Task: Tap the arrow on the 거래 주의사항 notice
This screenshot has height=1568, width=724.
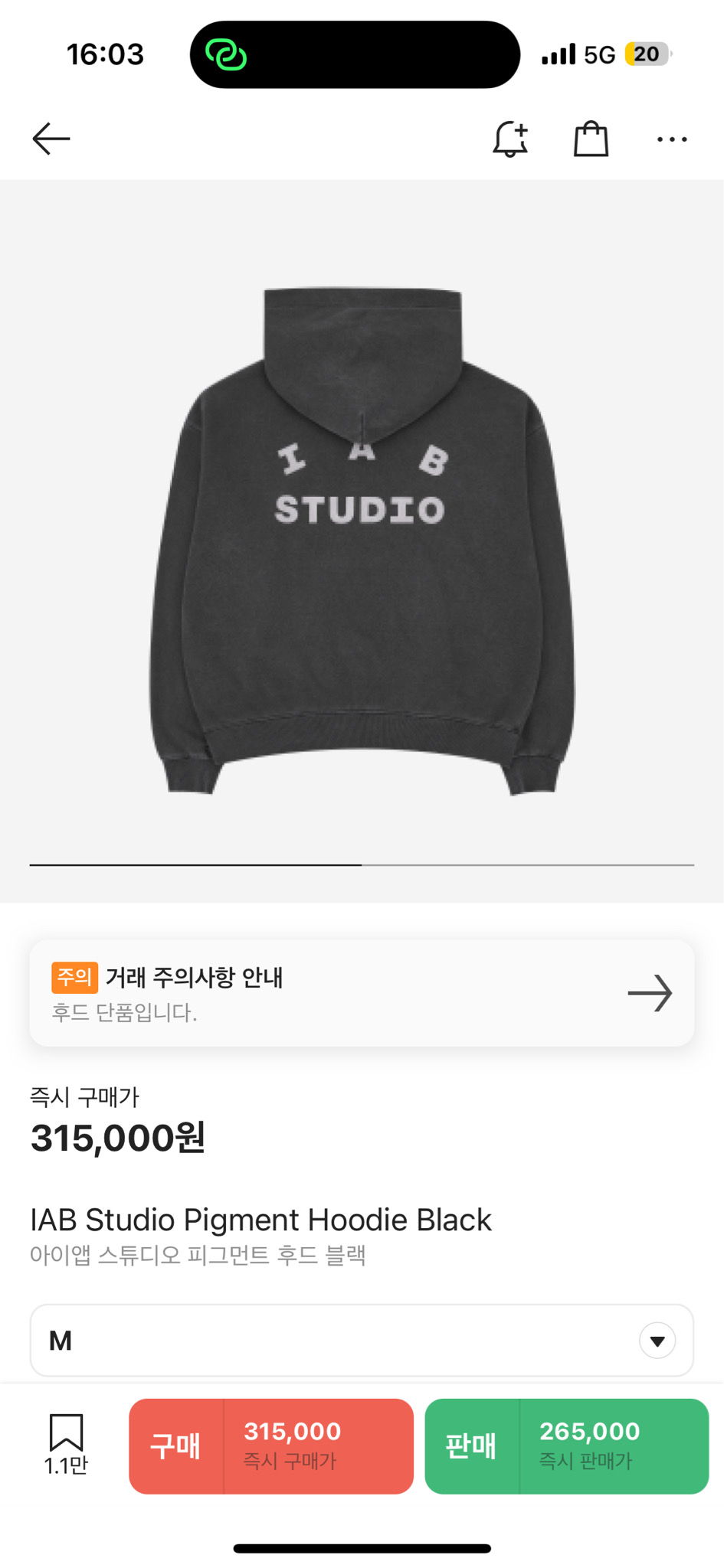Action: coord(650,992)
